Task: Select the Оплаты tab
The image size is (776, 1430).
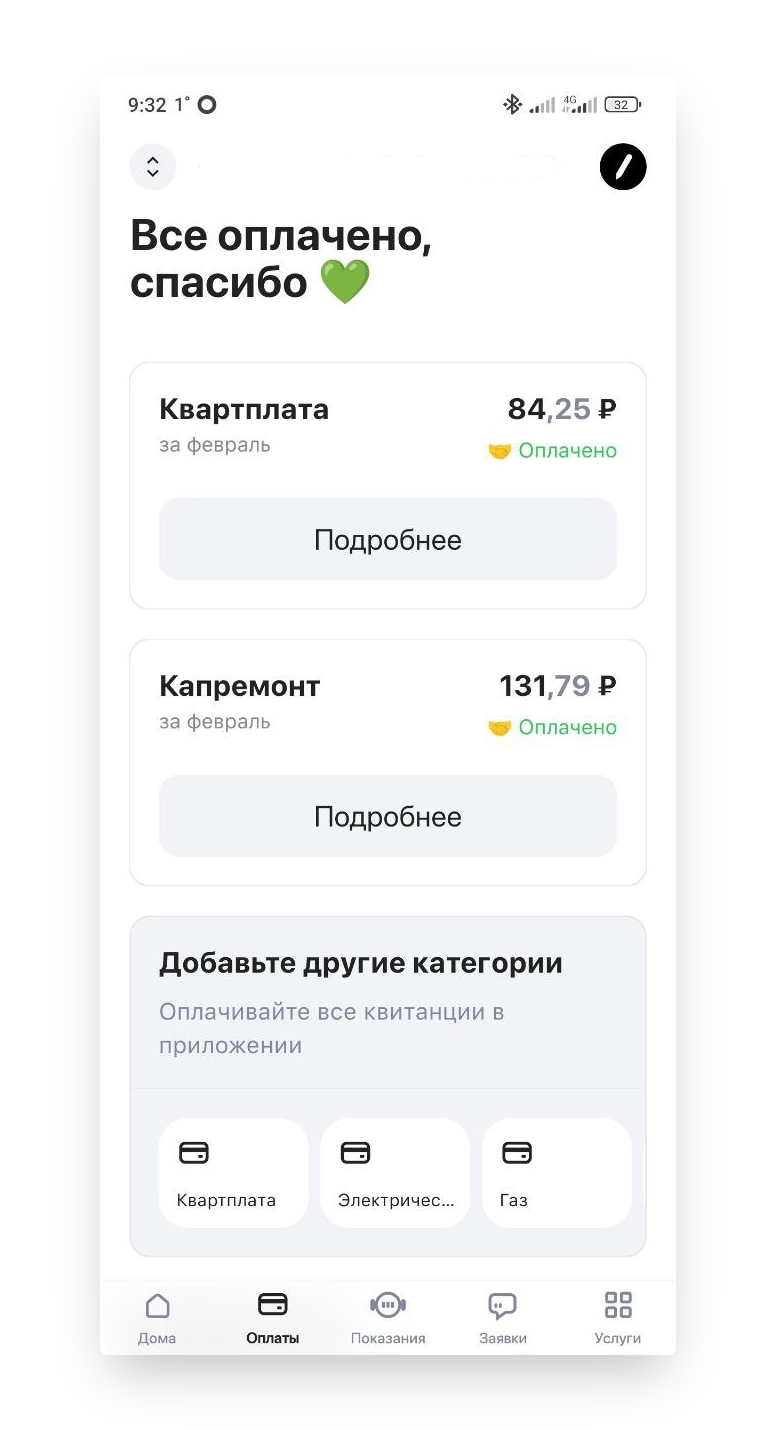Action: tap(273, 1318)
